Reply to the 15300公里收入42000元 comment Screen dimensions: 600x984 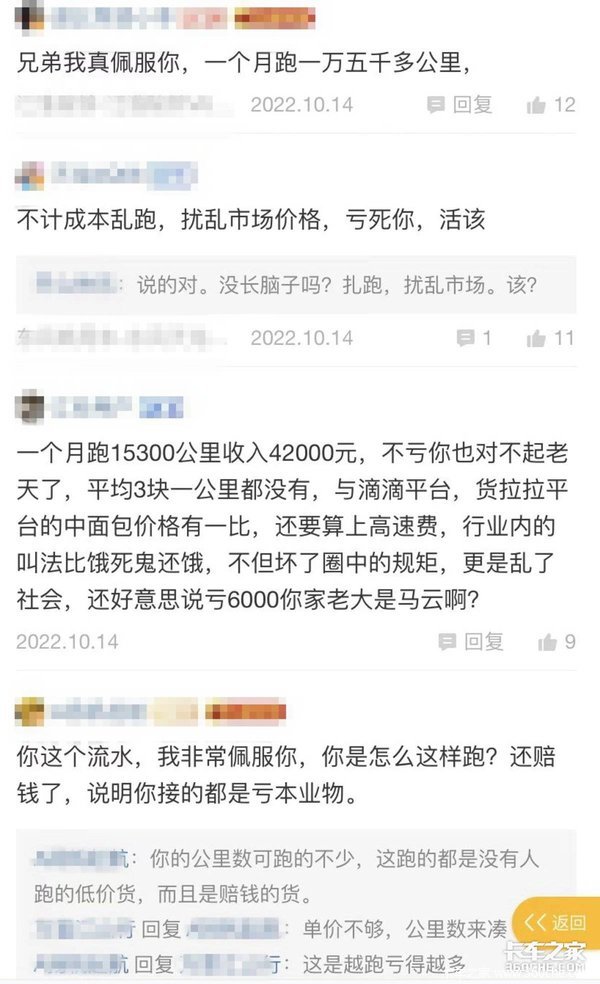point(471,642)
